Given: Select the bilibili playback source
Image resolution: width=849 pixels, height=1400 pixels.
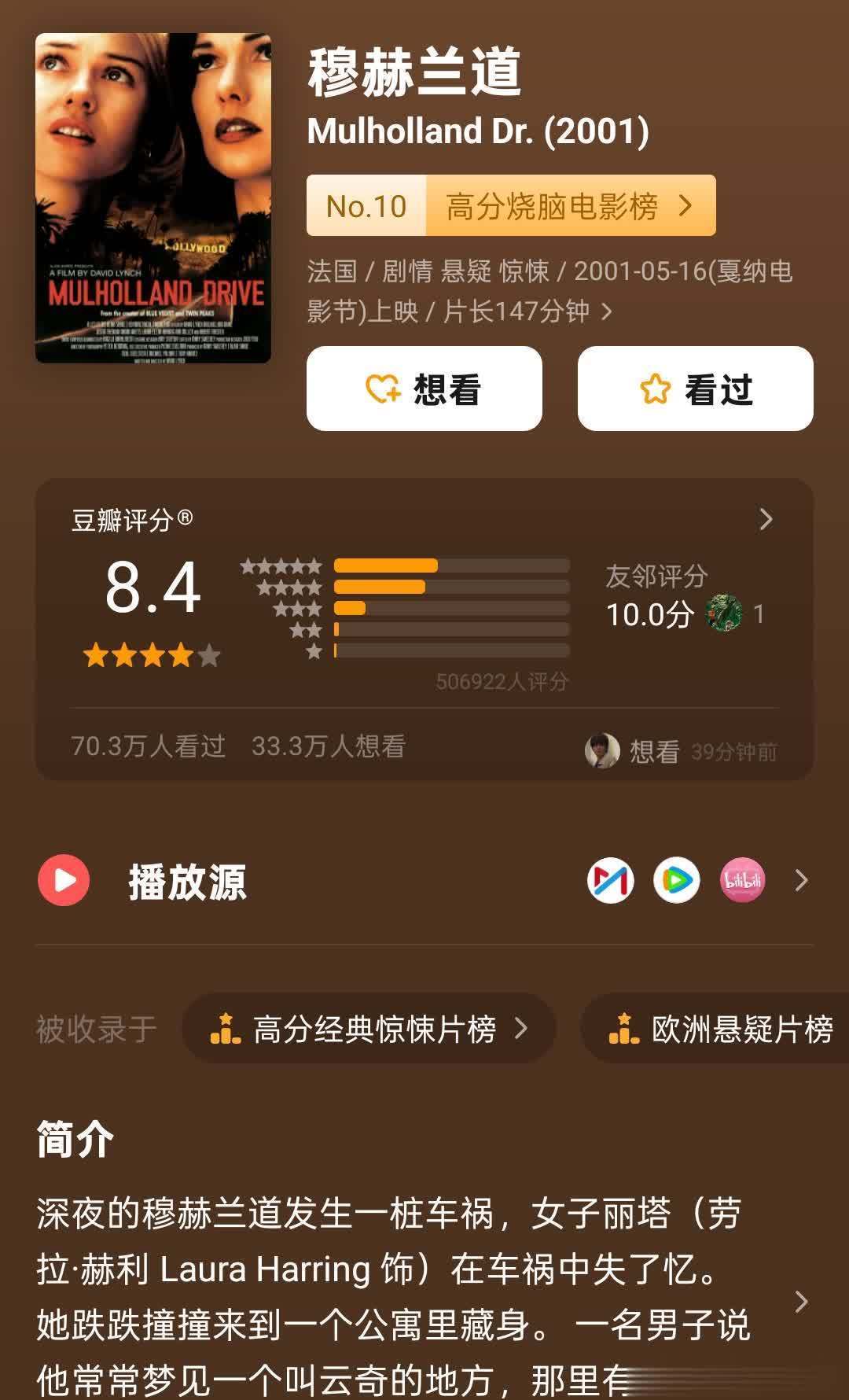Looking at the screenshot, I should (742, 880).
